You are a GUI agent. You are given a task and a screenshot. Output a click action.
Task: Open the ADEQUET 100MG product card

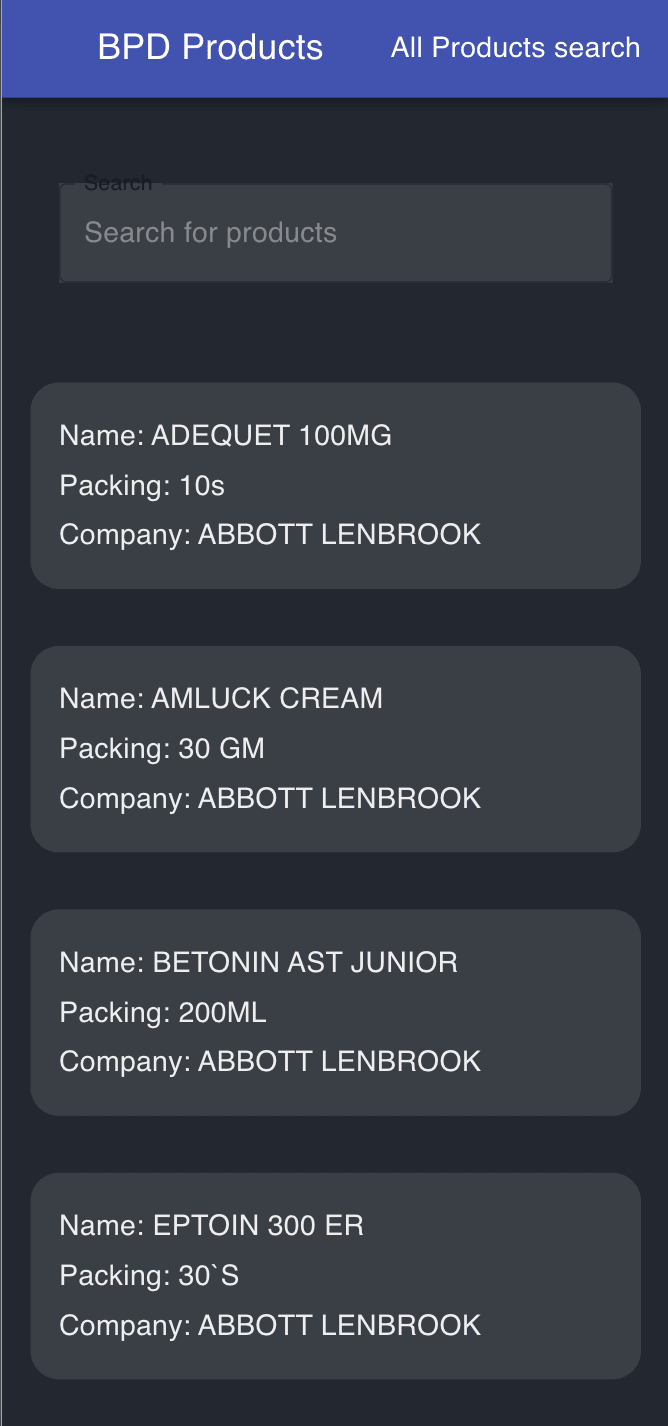click(x=336, y=485)
